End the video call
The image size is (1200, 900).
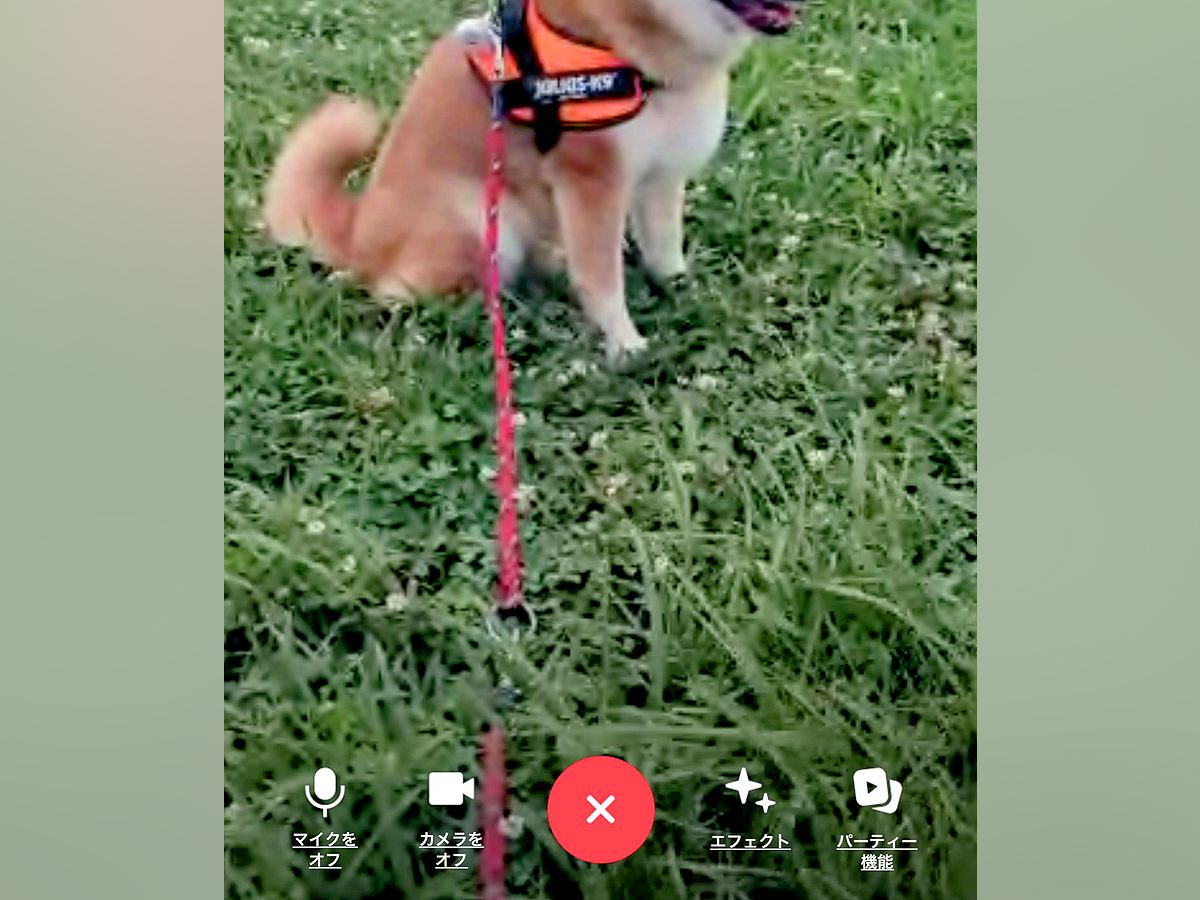[x=600, y=809]
